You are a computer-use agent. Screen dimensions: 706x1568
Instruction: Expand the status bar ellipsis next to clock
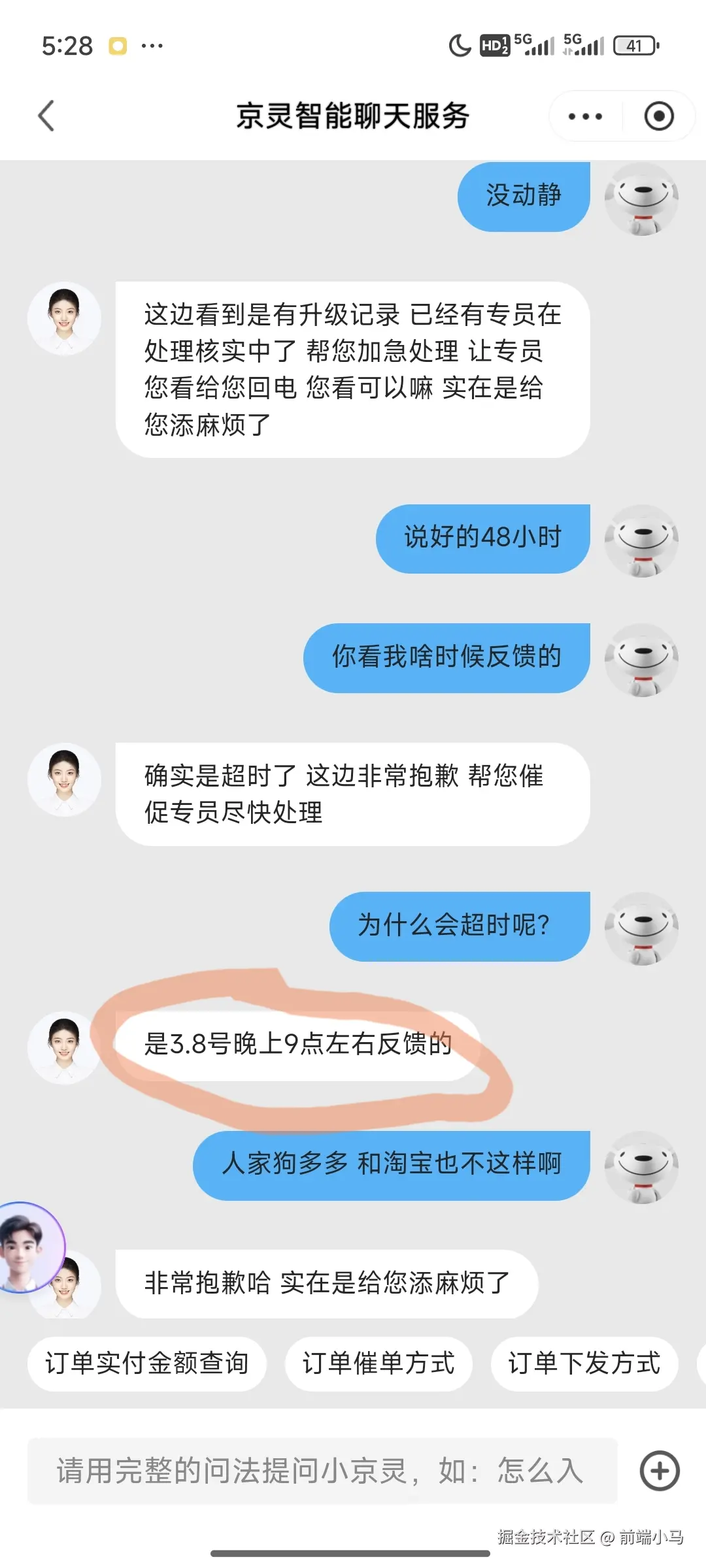pos(152,44)
